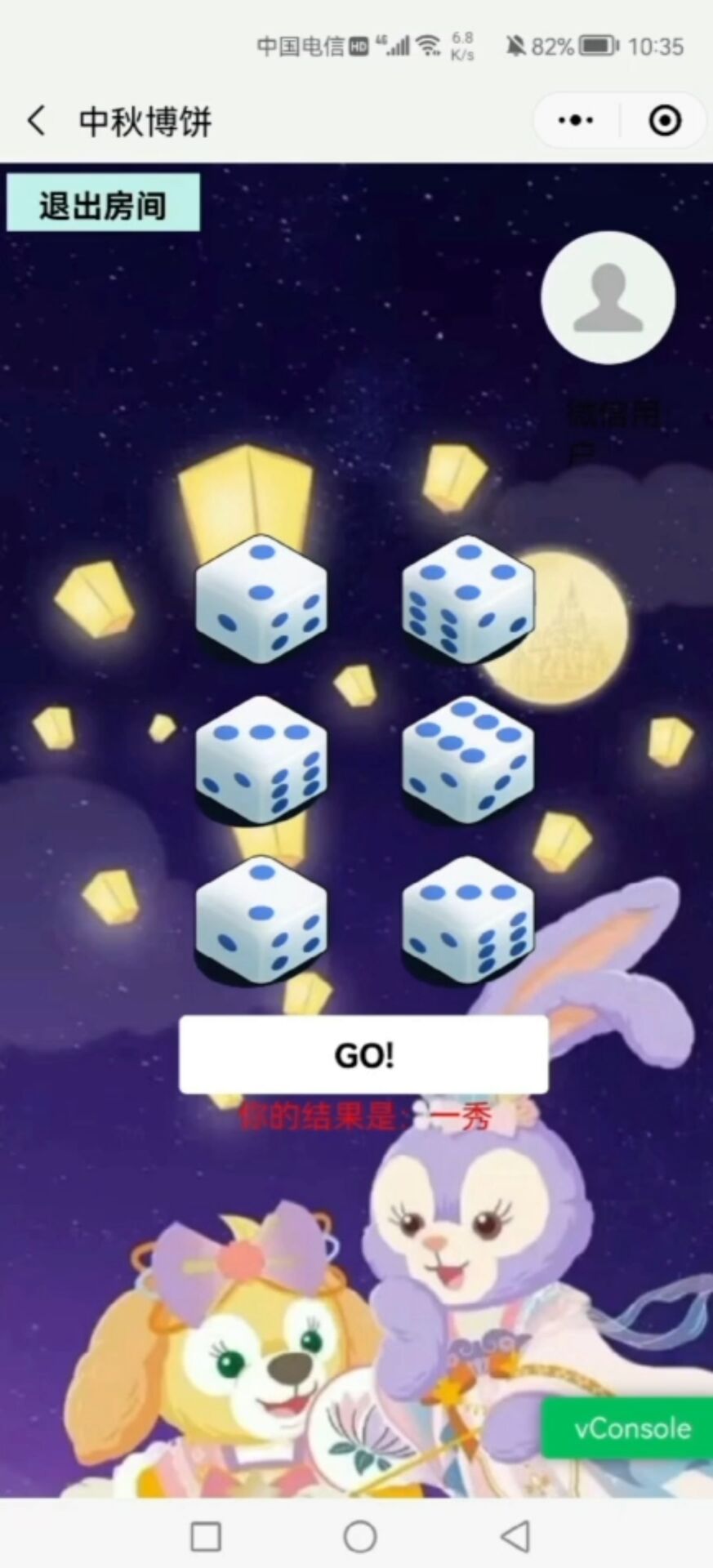This screenshot has width=713, height=1568.
Task: Tap the user avatar
Action: 608,298
